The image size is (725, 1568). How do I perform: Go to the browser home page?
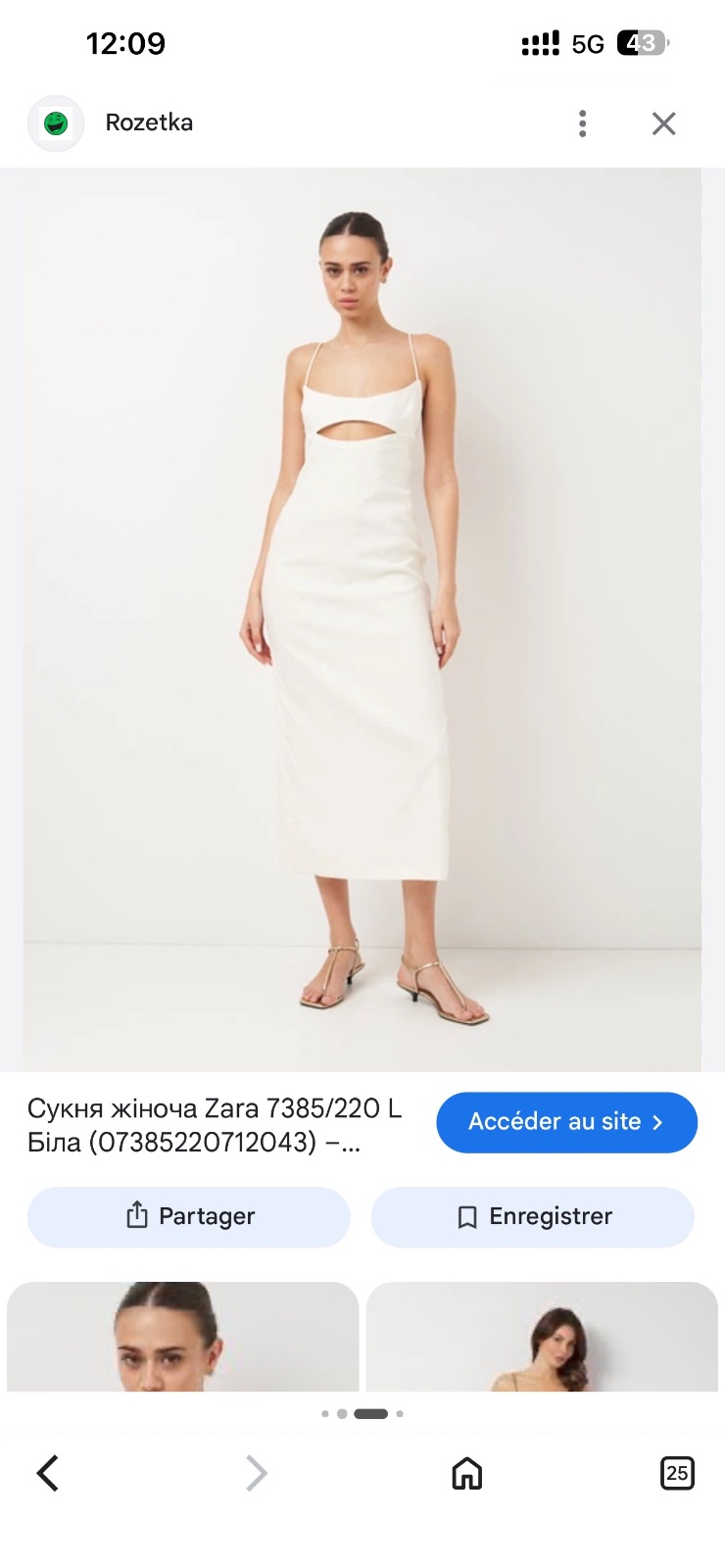pyautogui.click(x=467, y=1473)
